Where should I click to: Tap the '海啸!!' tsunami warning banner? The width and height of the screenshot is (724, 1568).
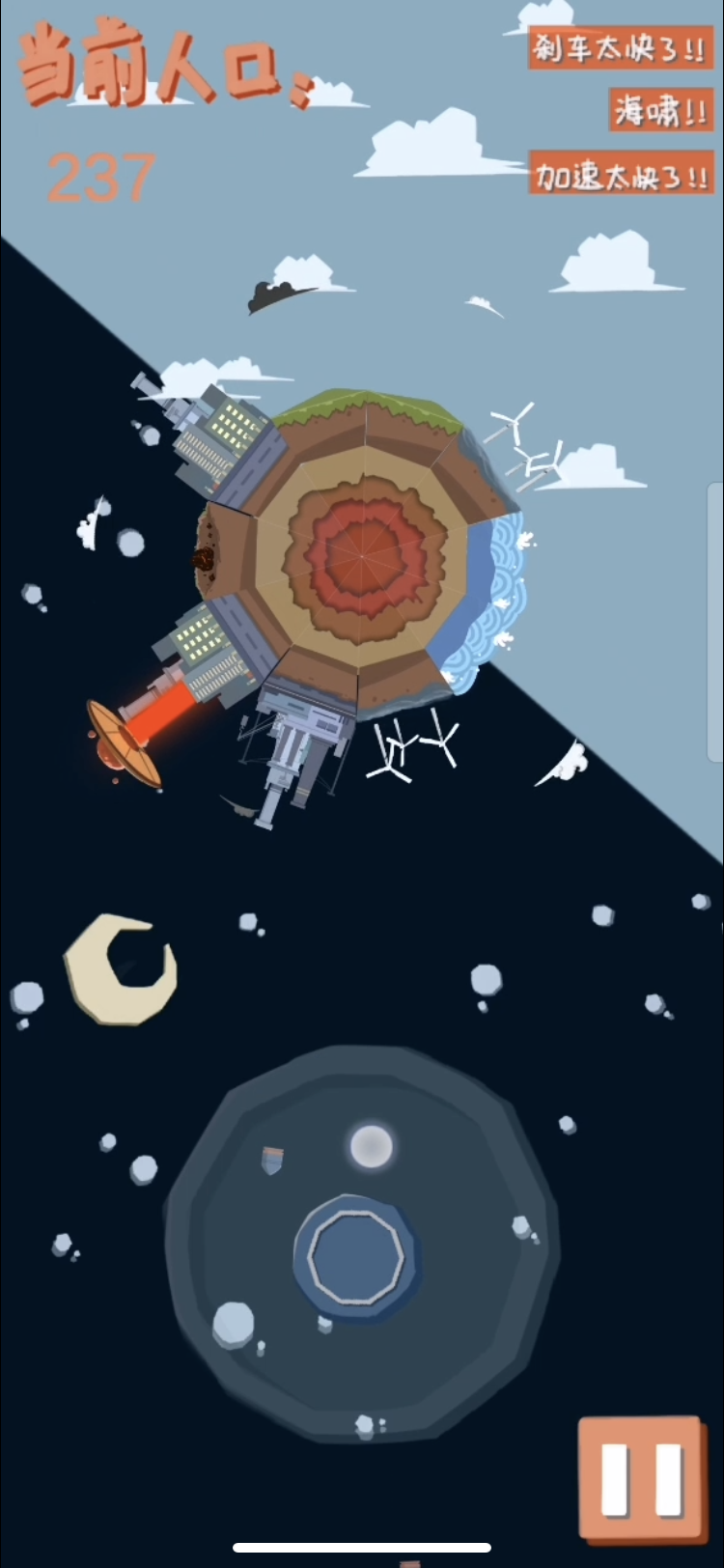(x=659, y=110)
